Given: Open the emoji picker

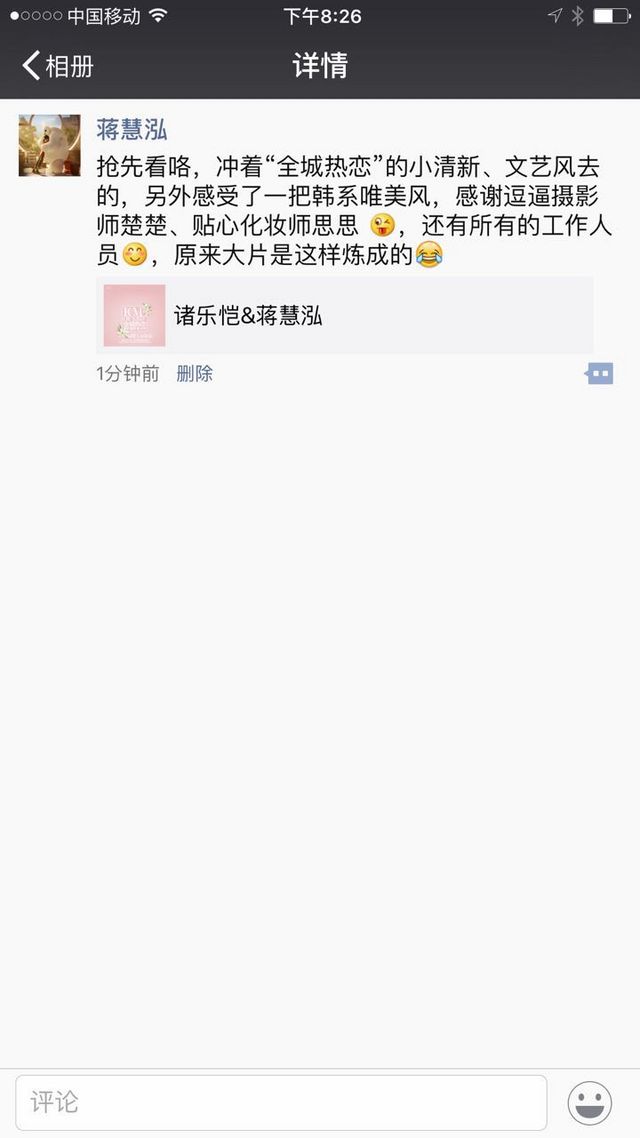Looking at the screenshot, I should 589,1103.
